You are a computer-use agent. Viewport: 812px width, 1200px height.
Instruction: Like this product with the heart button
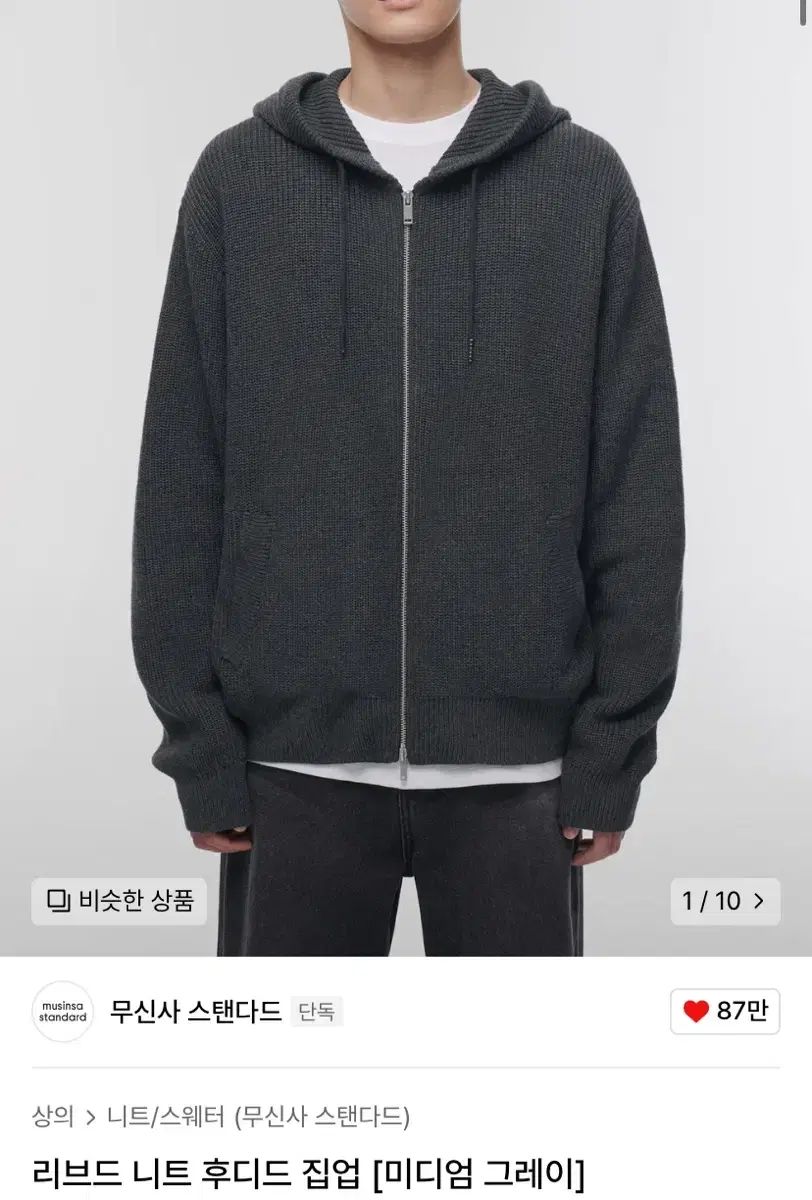click(725, 1011)
